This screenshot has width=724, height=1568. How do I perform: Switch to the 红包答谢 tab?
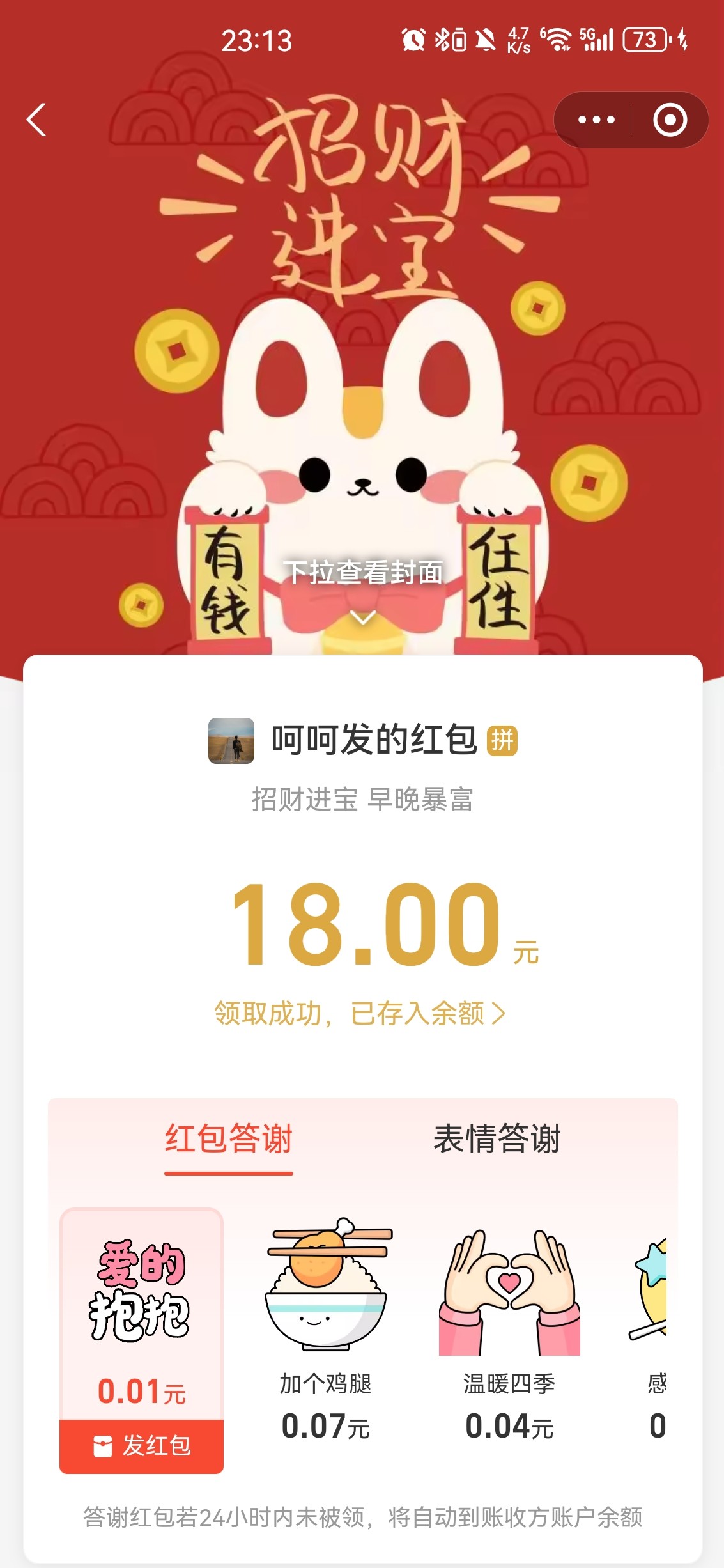point(228,1138)
